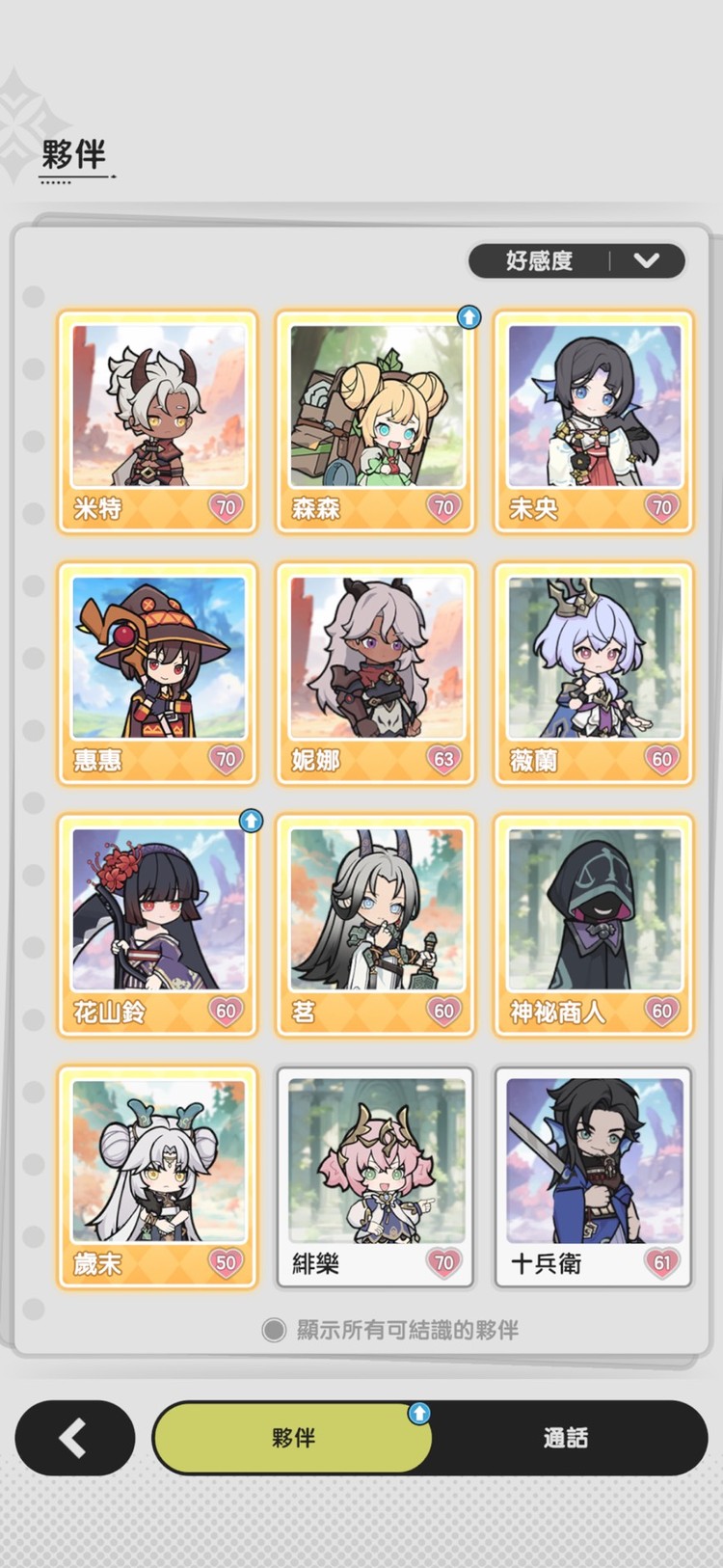Select the 未央 companion card
The height and width of the screenshot is (1568, 723).
pyautogui.click(x=593, y=421)
